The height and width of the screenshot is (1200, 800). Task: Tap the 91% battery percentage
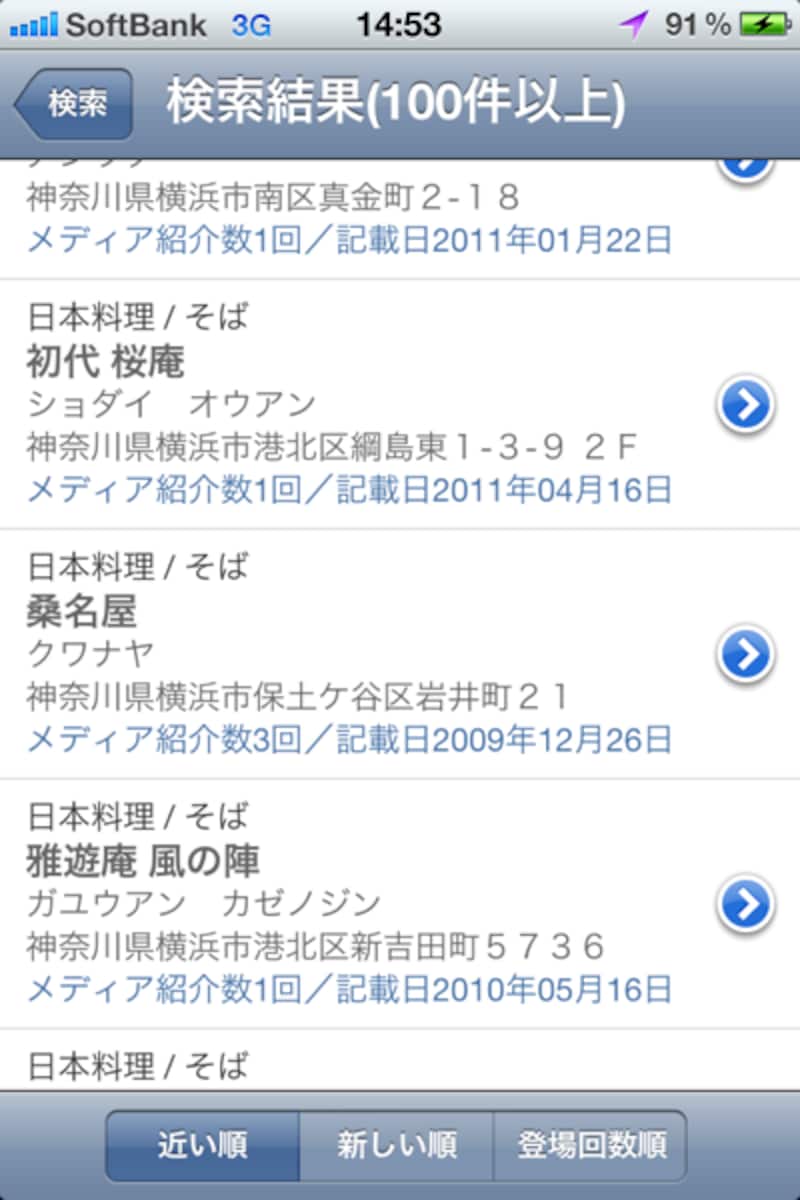pyautogui.click(x=700, y=20)
